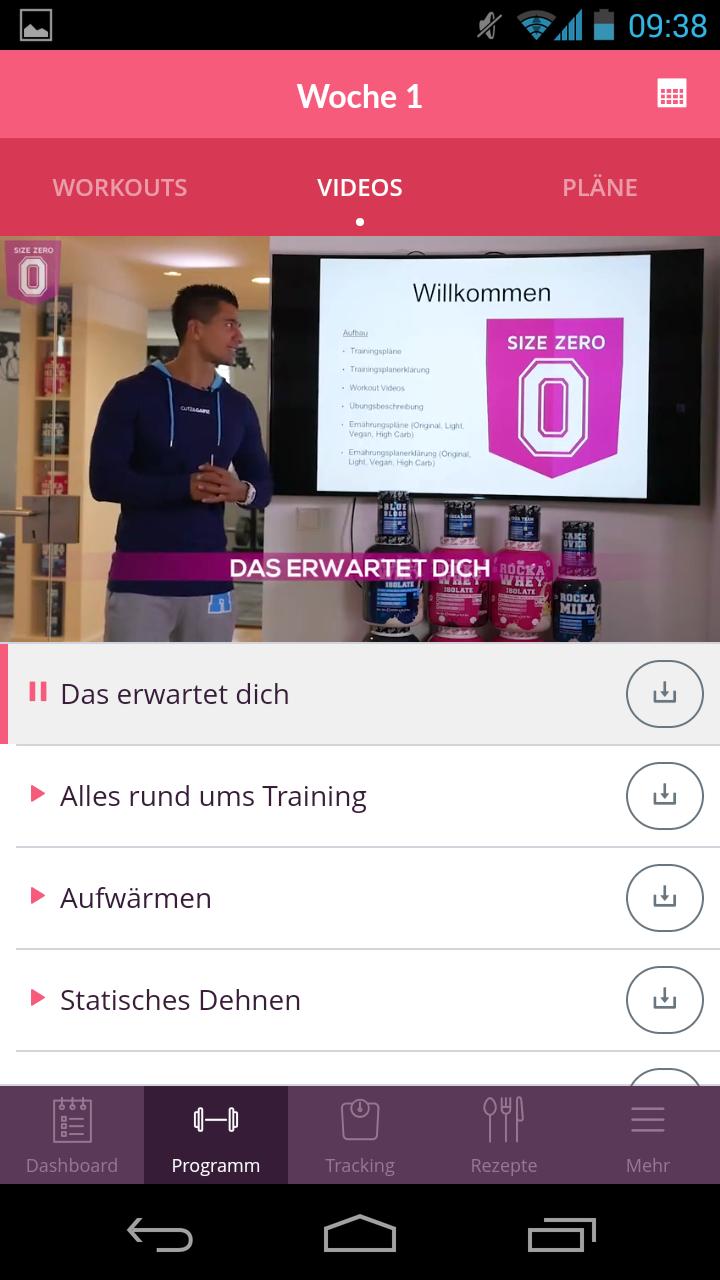The width and height of the screenshot is (720, 1280).
Task: Open the Rezepte tab
Action: tap(504, 1136)
